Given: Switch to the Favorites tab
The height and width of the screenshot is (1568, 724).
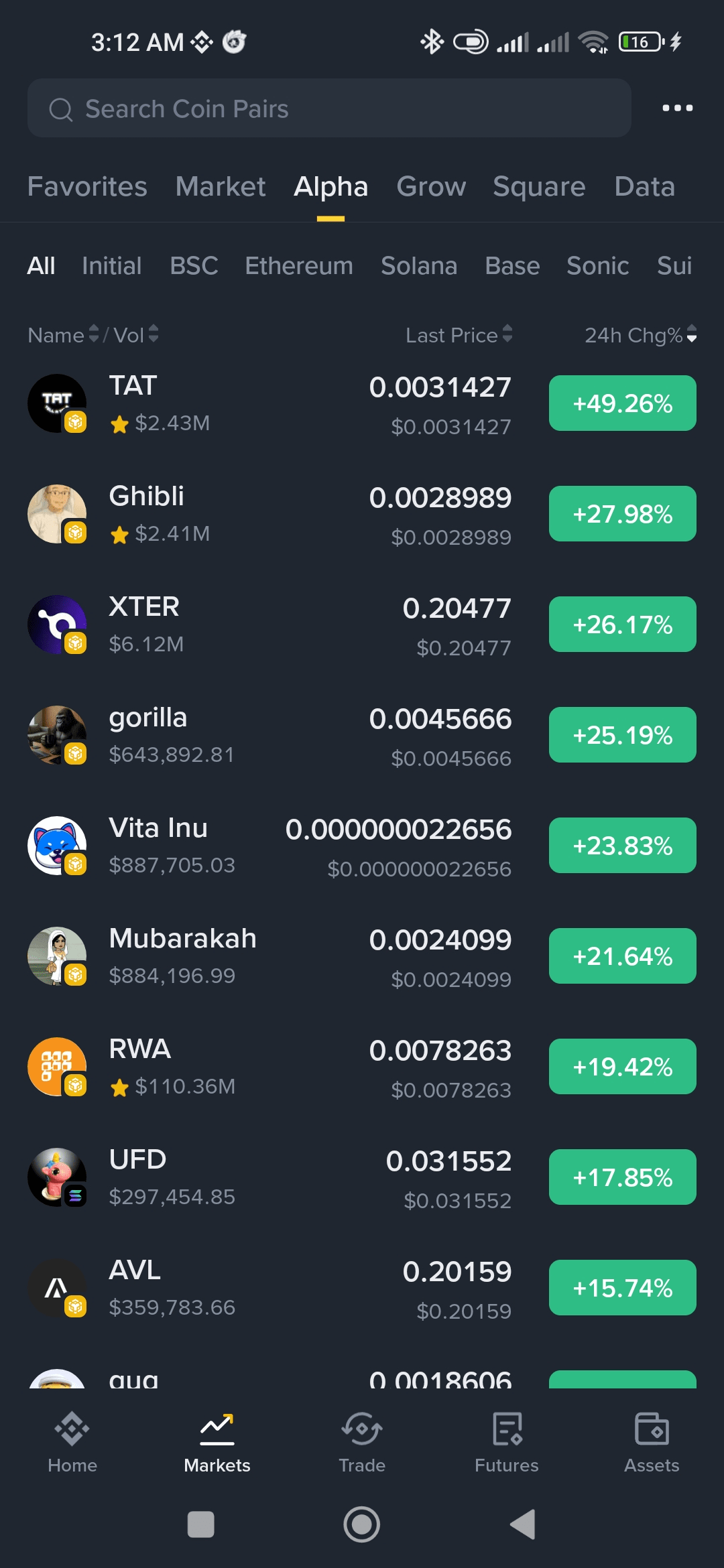Looking at the screenshot, I should [x=87, y=187].
